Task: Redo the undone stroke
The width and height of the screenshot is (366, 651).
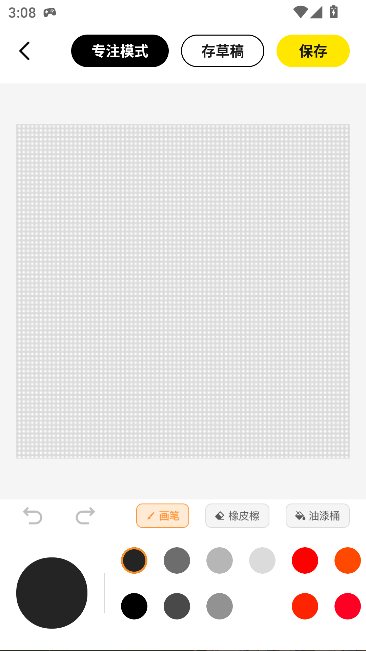Action: pos(85,516)
